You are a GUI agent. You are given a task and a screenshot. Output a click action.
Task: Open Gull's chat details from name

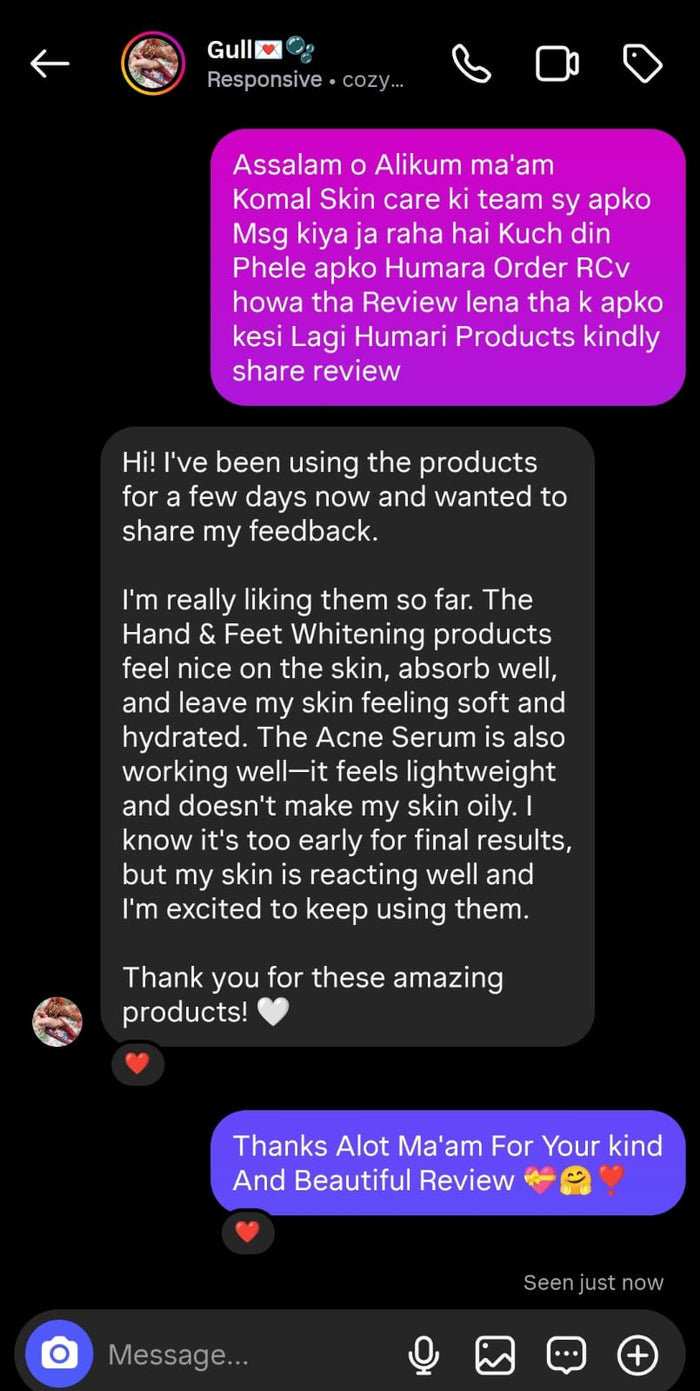260,49
